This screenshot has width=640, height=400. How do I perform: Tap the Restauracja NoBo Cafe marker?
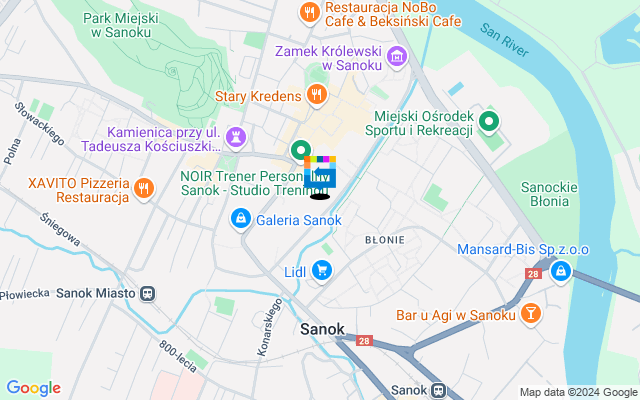pyautogui.click(x=311, y=13)
